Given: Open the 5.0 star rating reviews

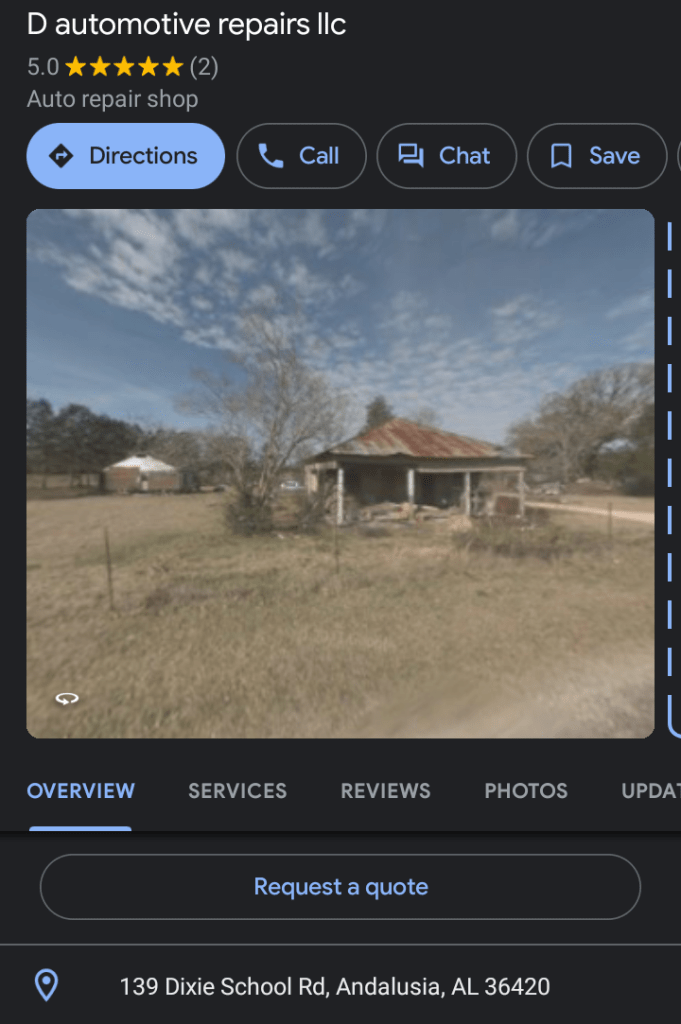Looking at the screenshot, I should click(x=122, y=67).
